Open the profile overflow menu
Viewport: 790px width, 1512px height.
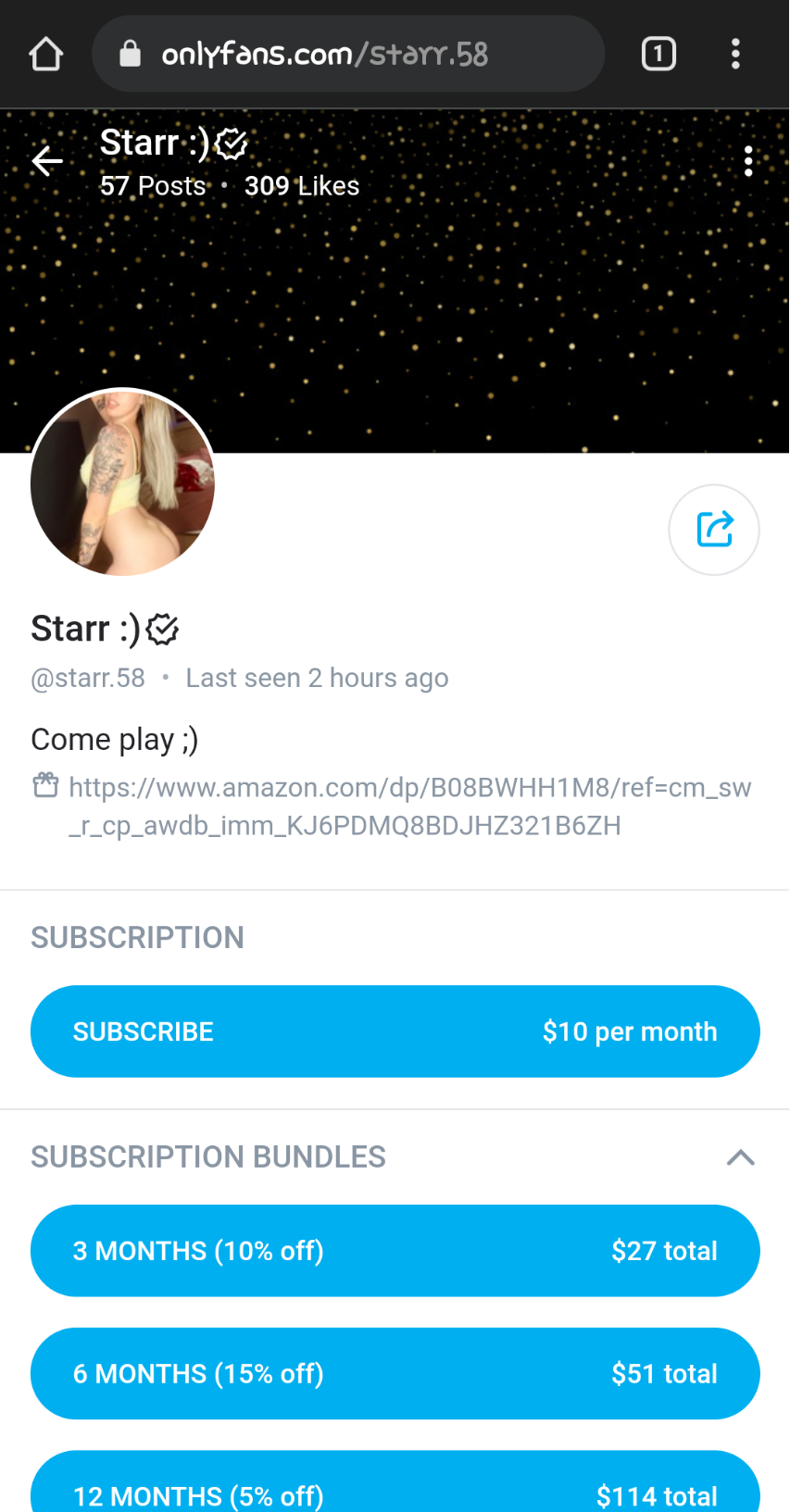pyautogui.click(x=748, y=162)
